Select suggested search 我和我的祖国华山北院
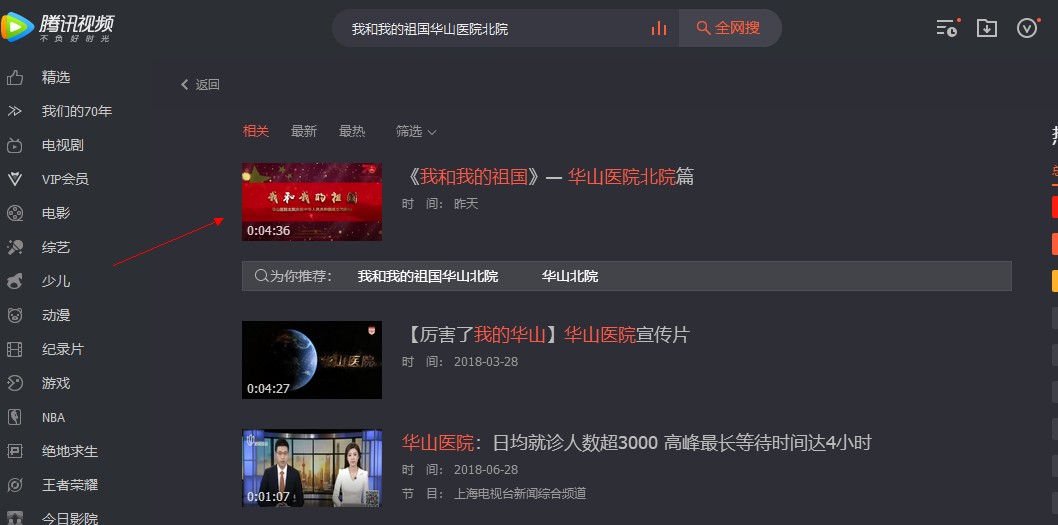Viewport: 1058px width, 525px height. (x=427, y=276)
